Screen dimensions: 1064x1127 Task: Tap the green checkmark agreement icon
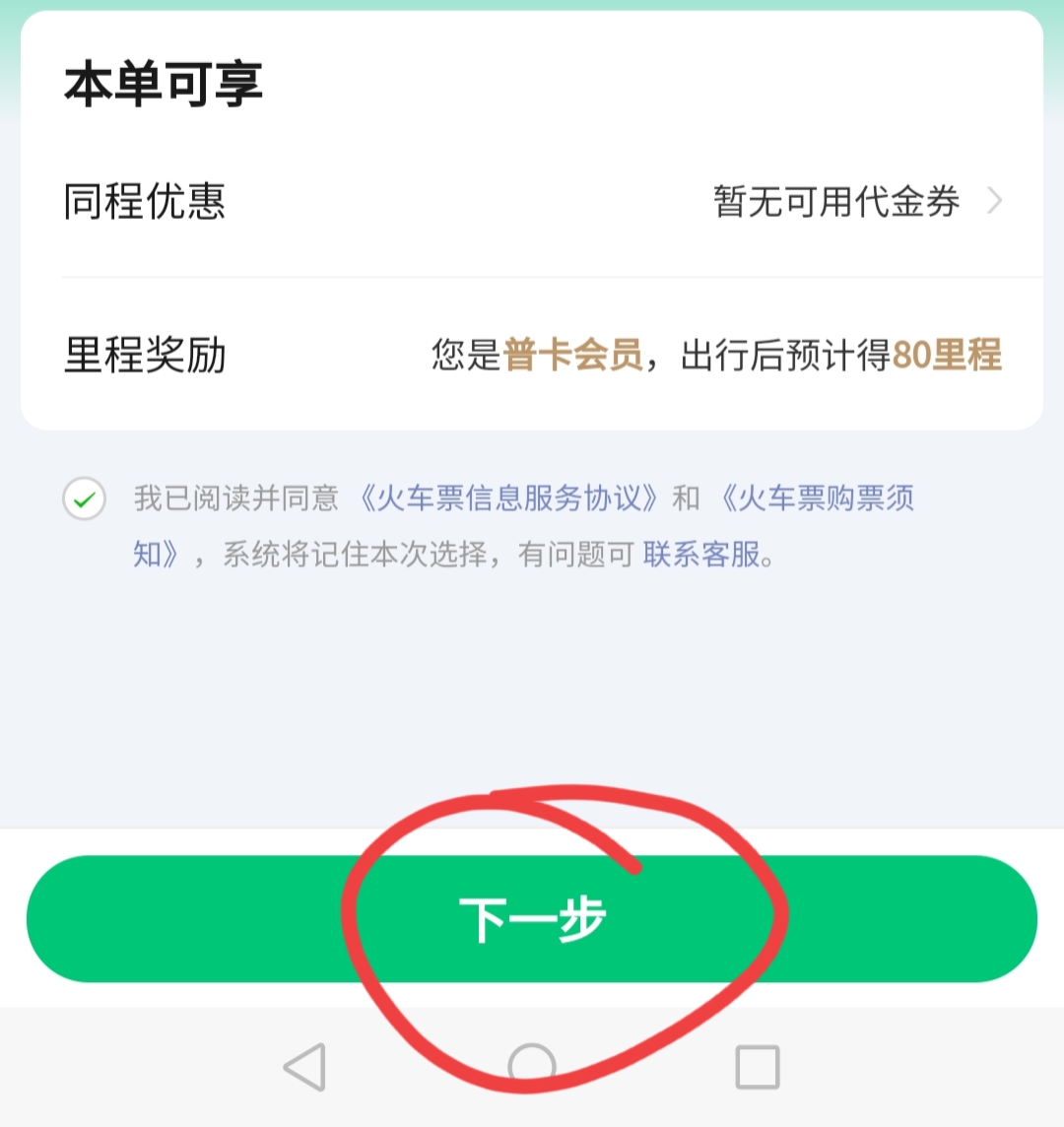(85, 500)
